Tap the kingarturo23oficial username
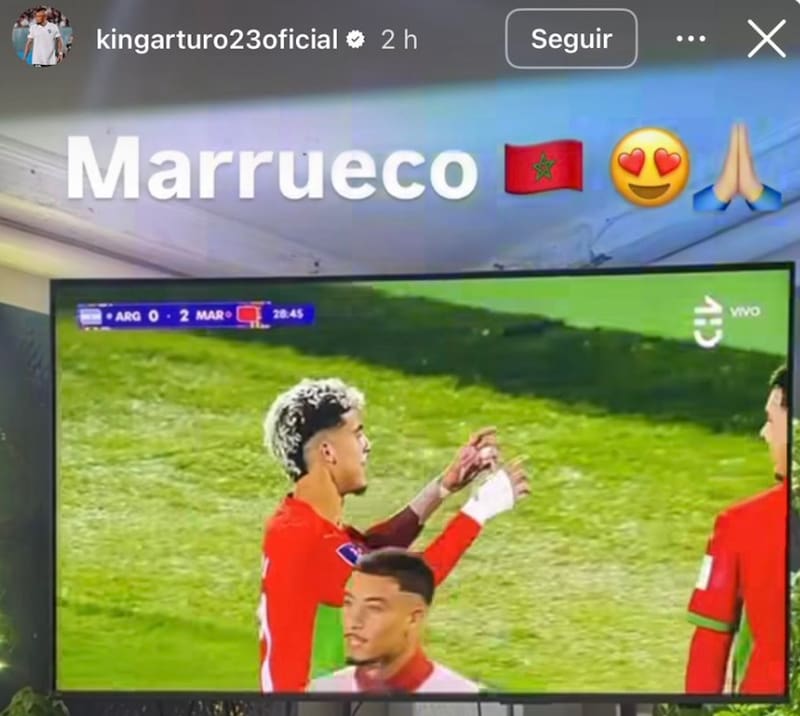The height and width of the screenshot is (716, 800). click(x=215, y=39)
